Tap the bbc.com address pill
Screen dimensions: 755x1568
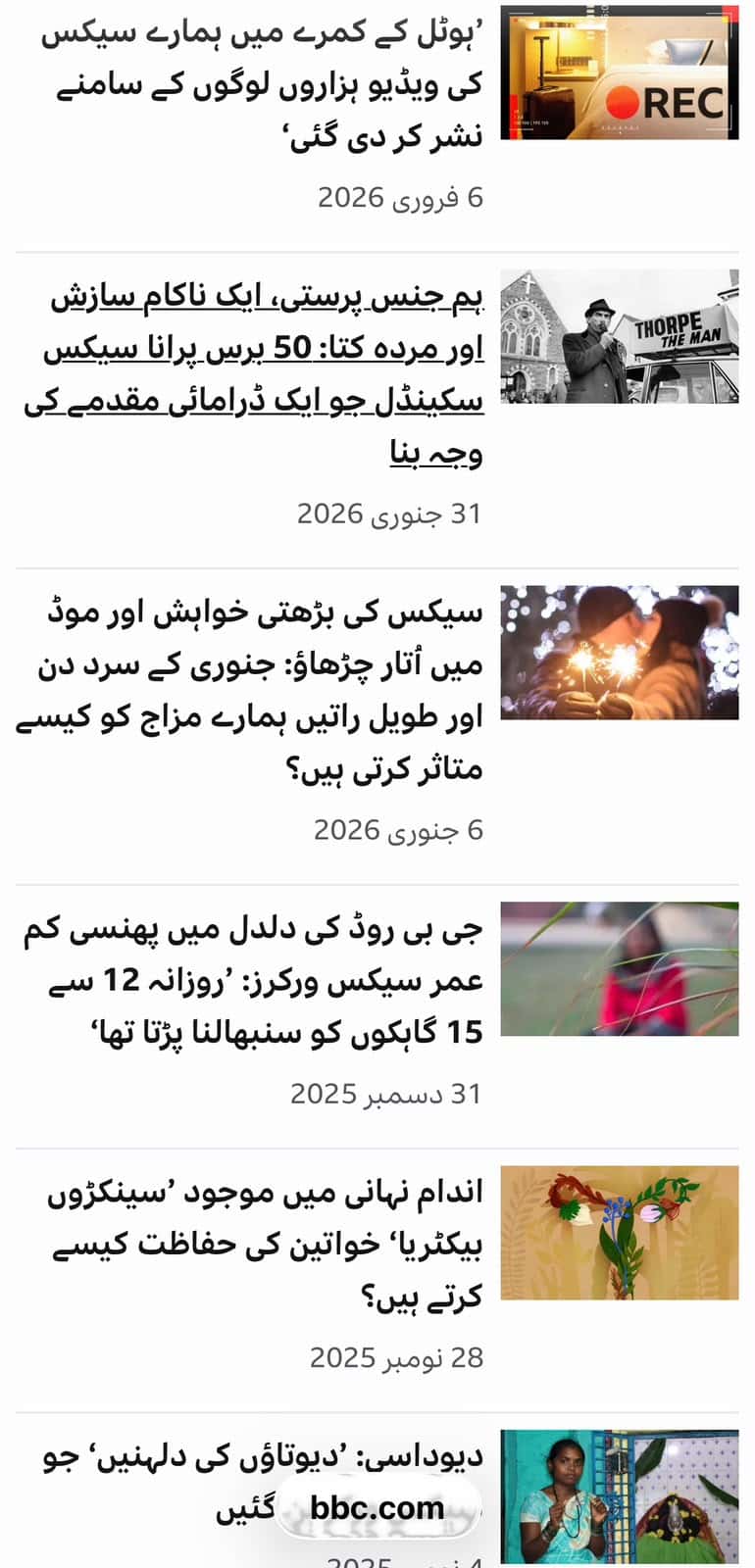tap(377, 1507)
